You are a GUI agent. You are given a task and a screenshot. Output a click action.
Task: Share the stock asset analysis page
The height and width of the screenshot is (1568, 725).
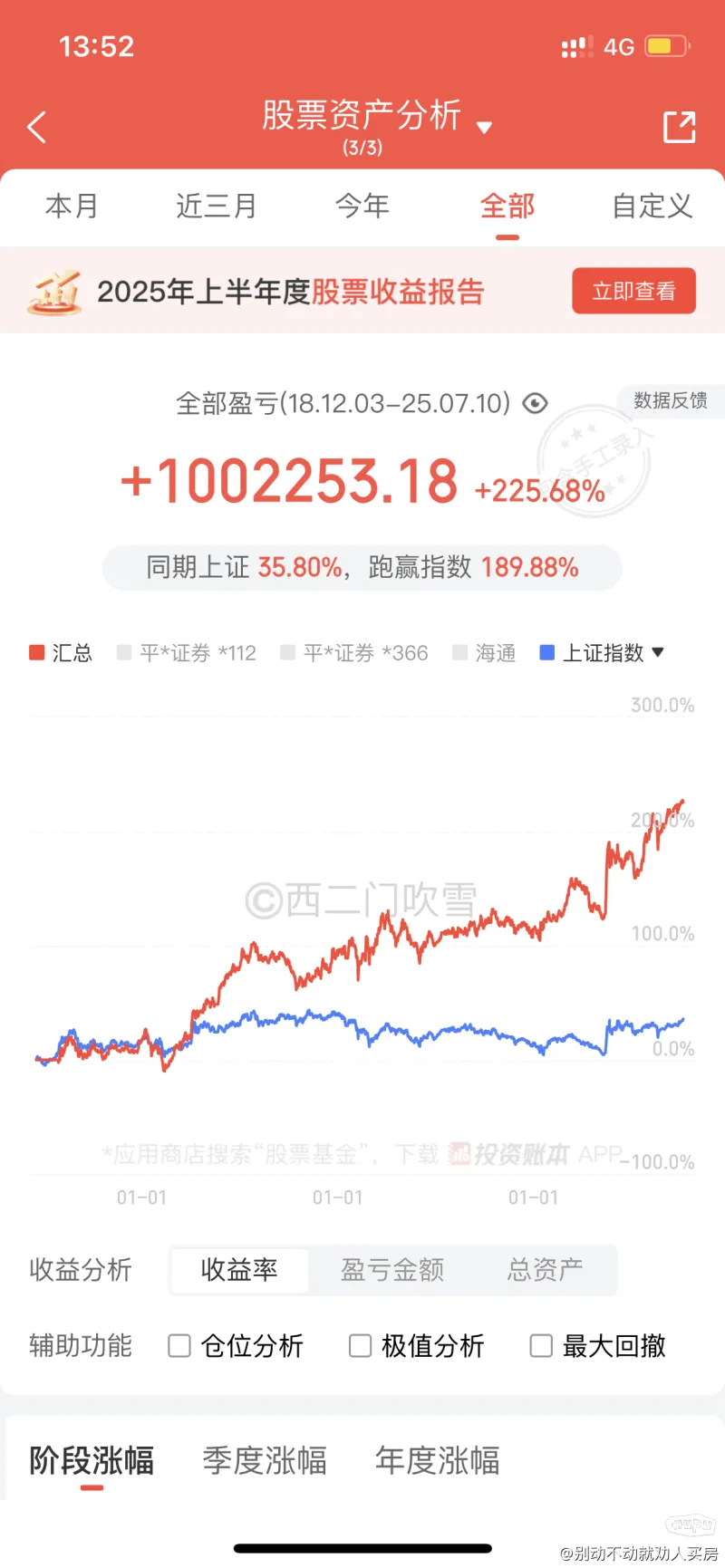pyautogui.click(x=679, y=127)
